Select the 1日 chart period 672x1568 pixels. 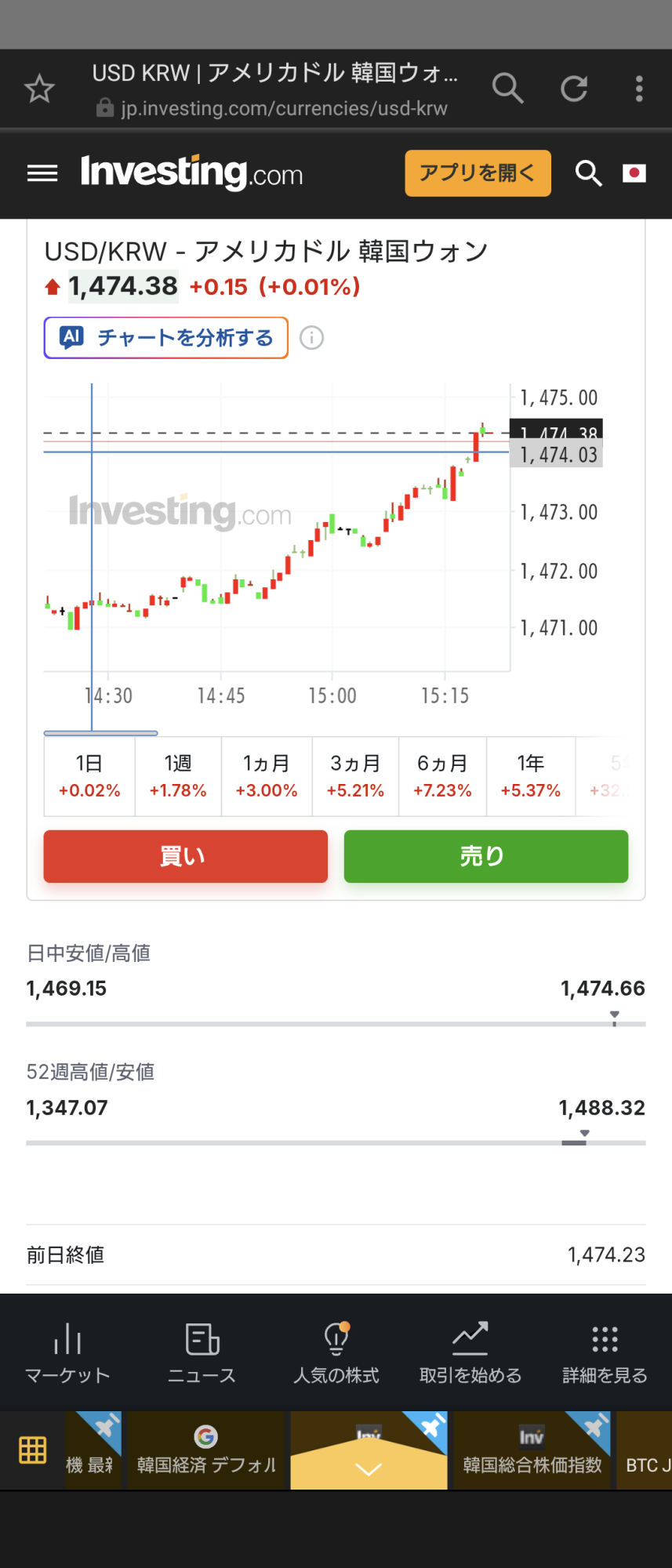[89, 776]
